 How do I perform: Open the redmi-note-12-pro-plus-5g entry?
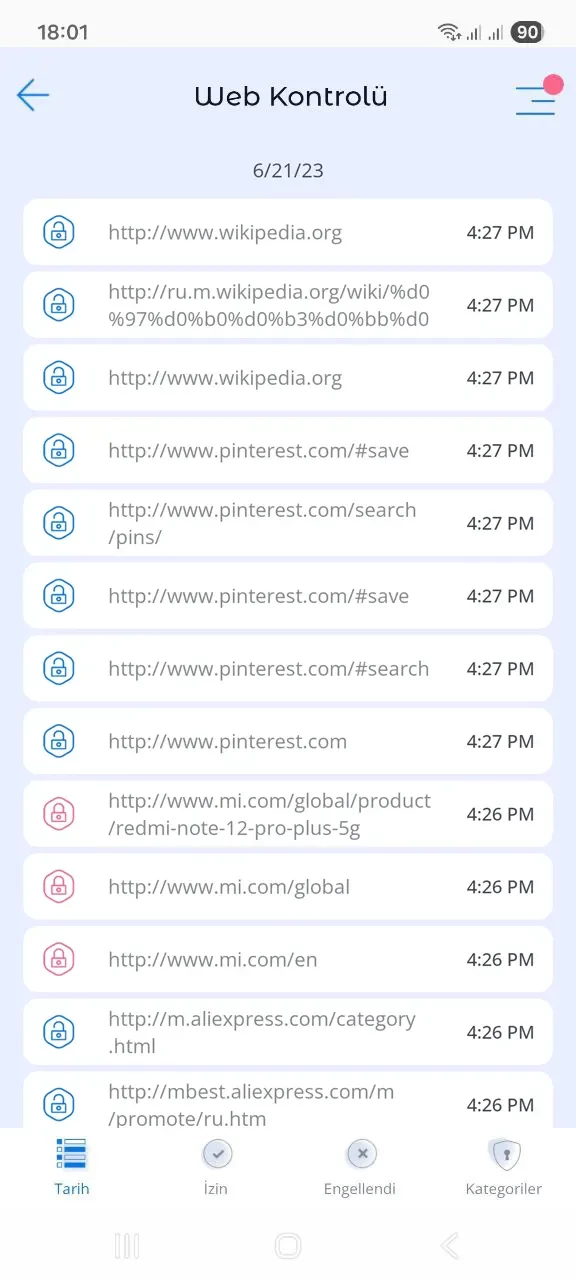point(288,814)
